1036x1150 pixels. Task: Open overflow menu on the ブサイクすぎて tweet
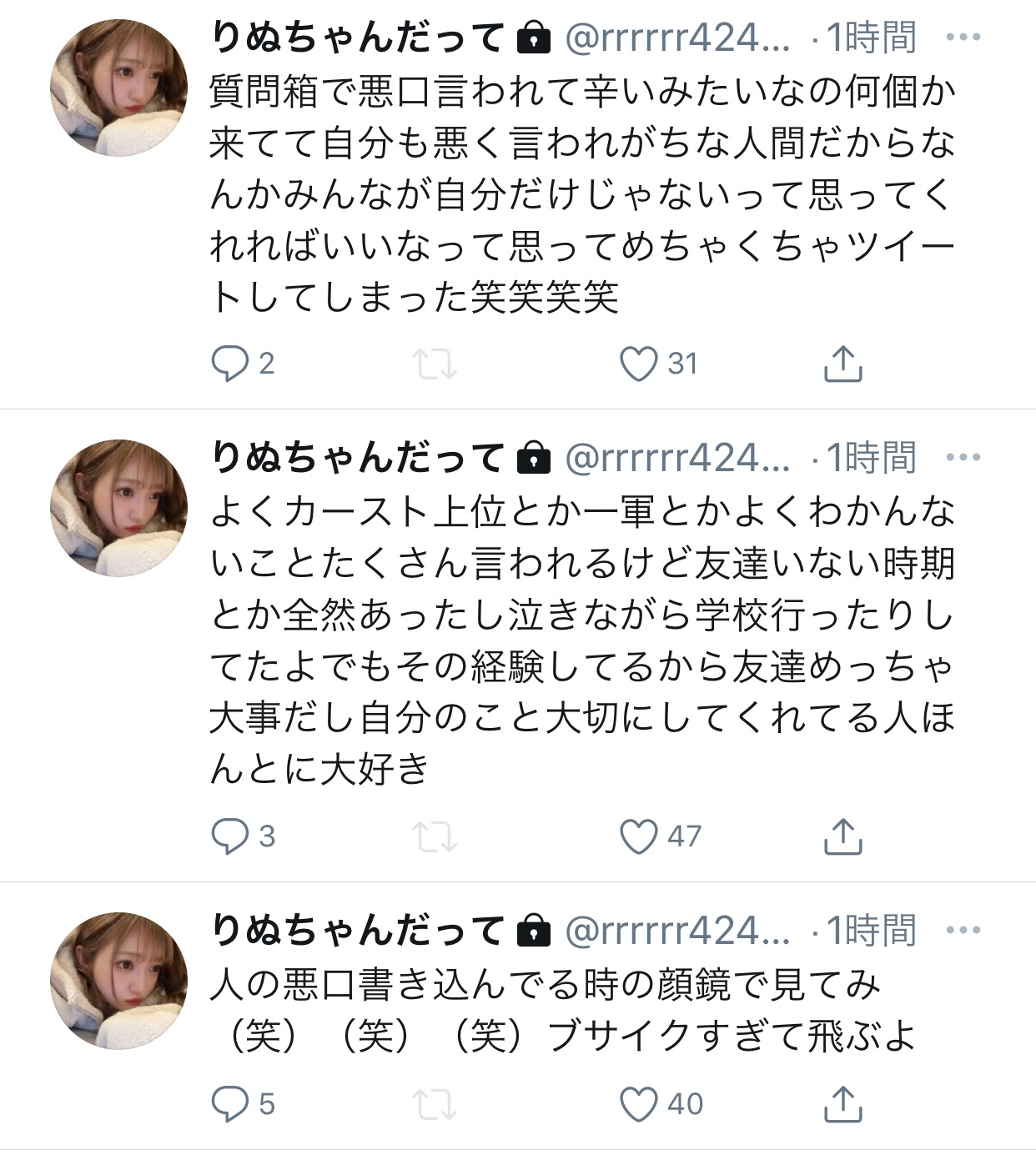963,931
